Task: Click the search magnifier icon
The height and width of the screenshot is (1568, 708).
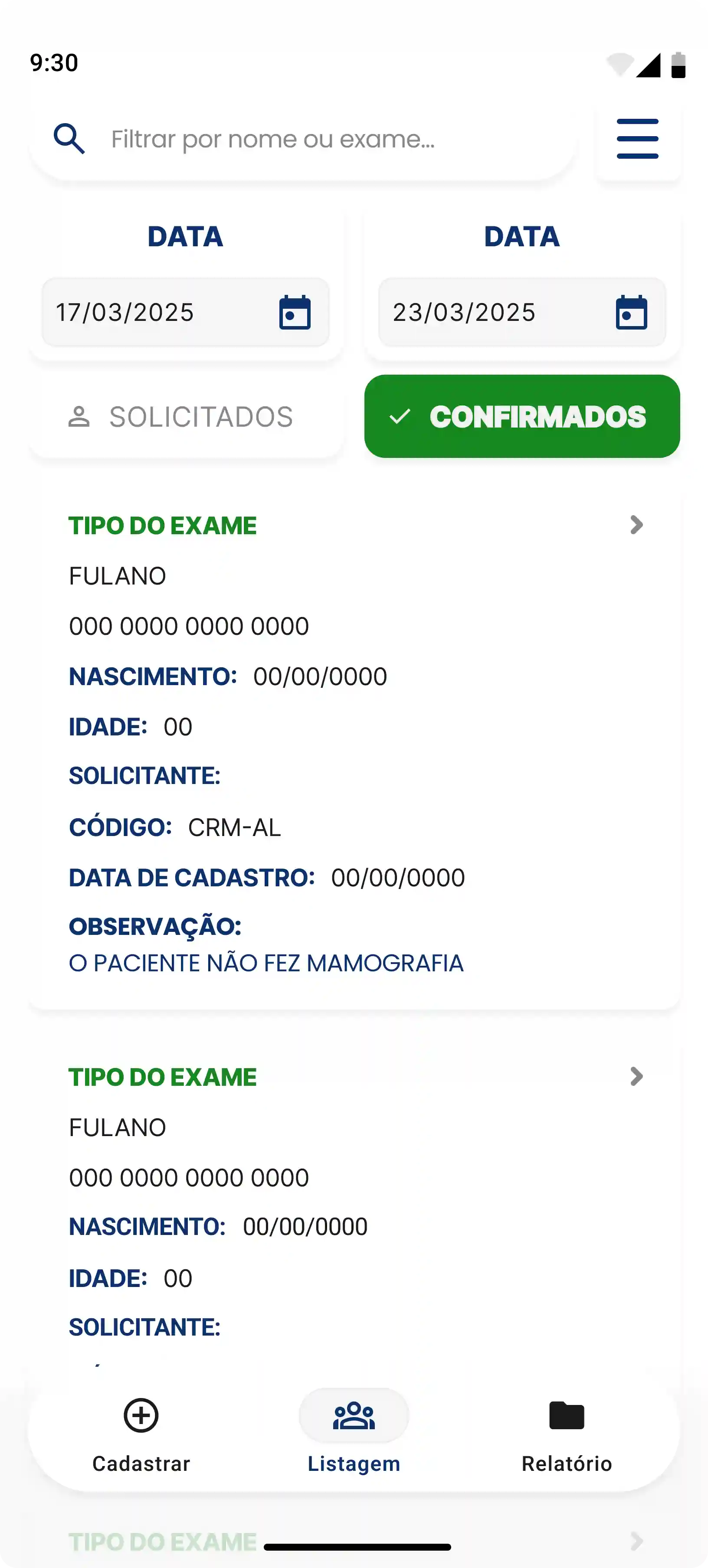Action: tap(69, 139)
